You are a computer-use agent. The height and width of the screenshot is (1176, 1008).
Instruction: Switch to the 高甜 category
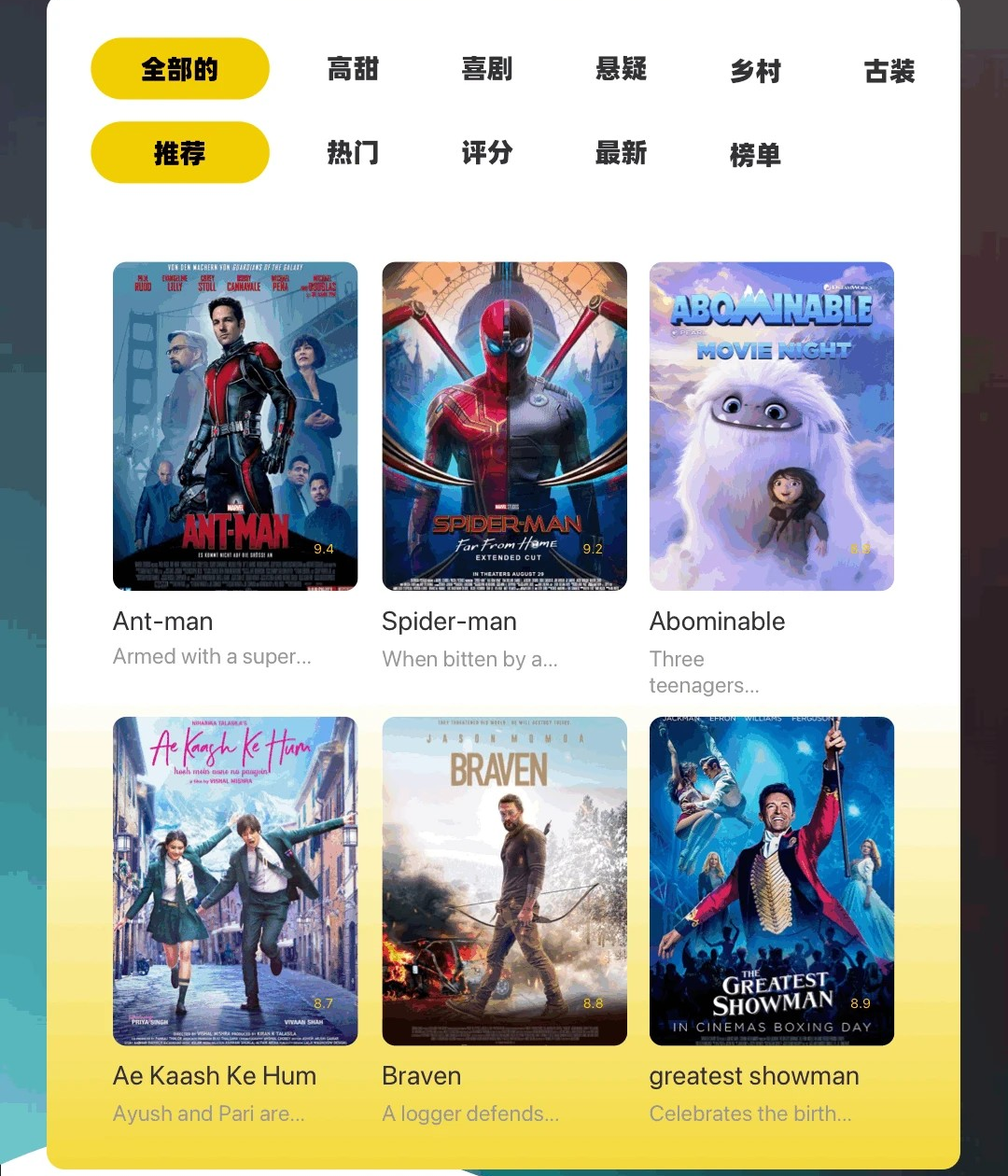pyautogui.click(x=353, y=69)
